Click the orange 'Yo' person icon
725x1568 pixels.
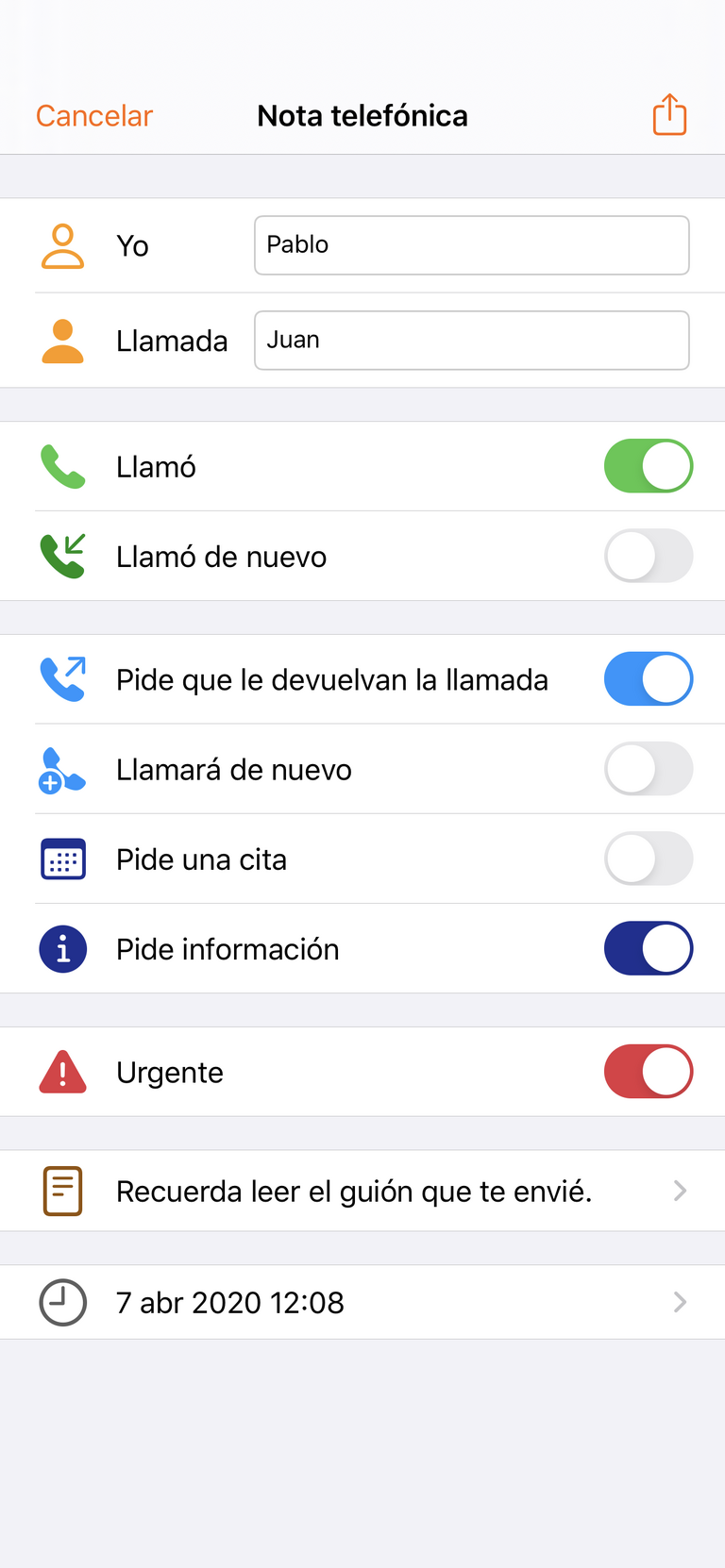pyautogui.click(x=61, y=245)
